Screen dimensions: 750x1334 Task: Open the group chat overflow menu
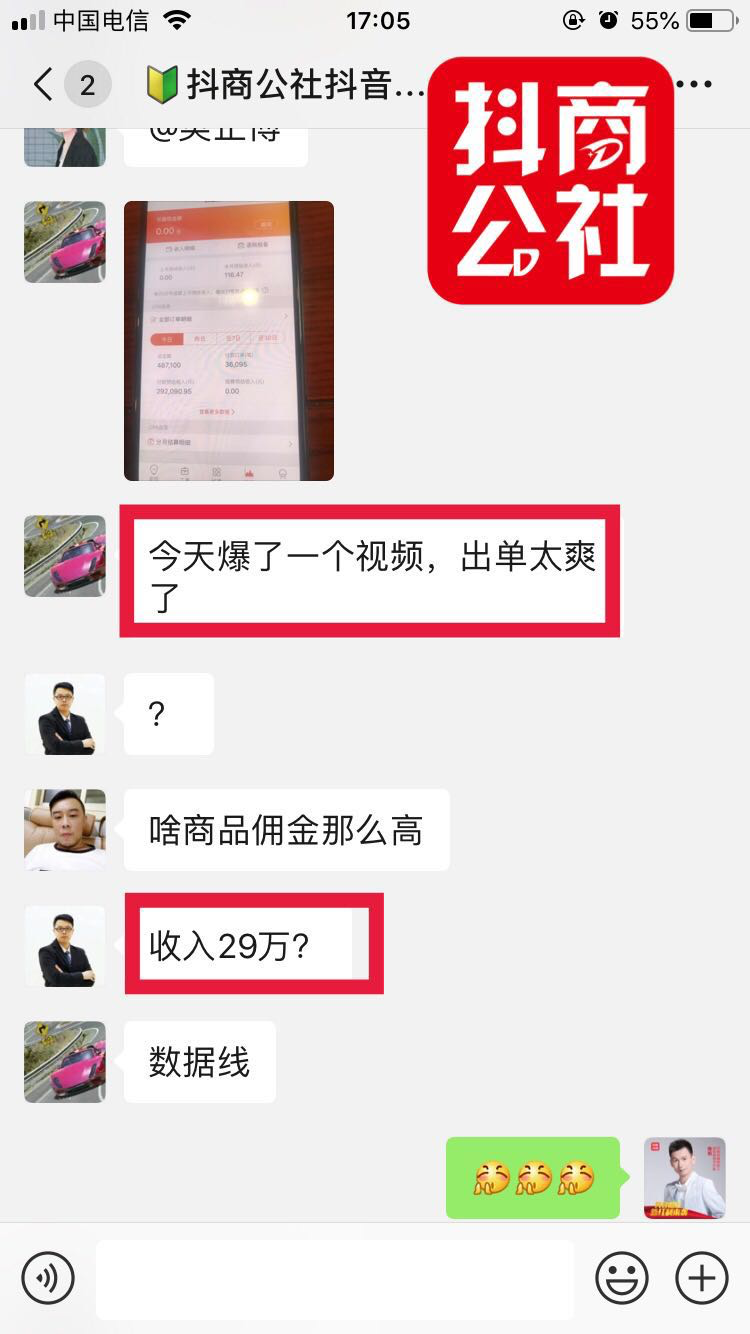[x=694, y=85]
